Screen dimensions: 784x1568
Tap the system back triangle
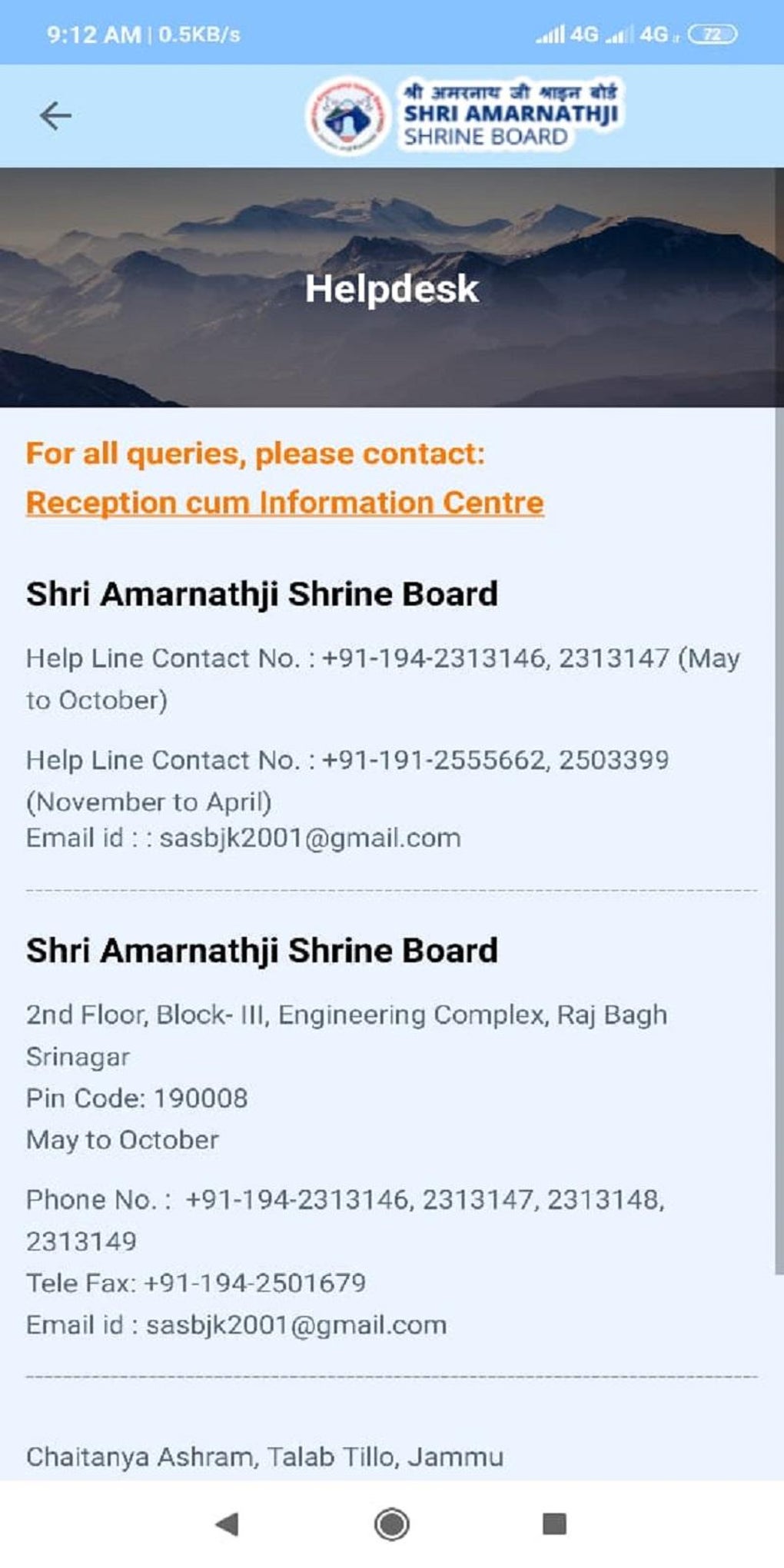click(228, 1523)
